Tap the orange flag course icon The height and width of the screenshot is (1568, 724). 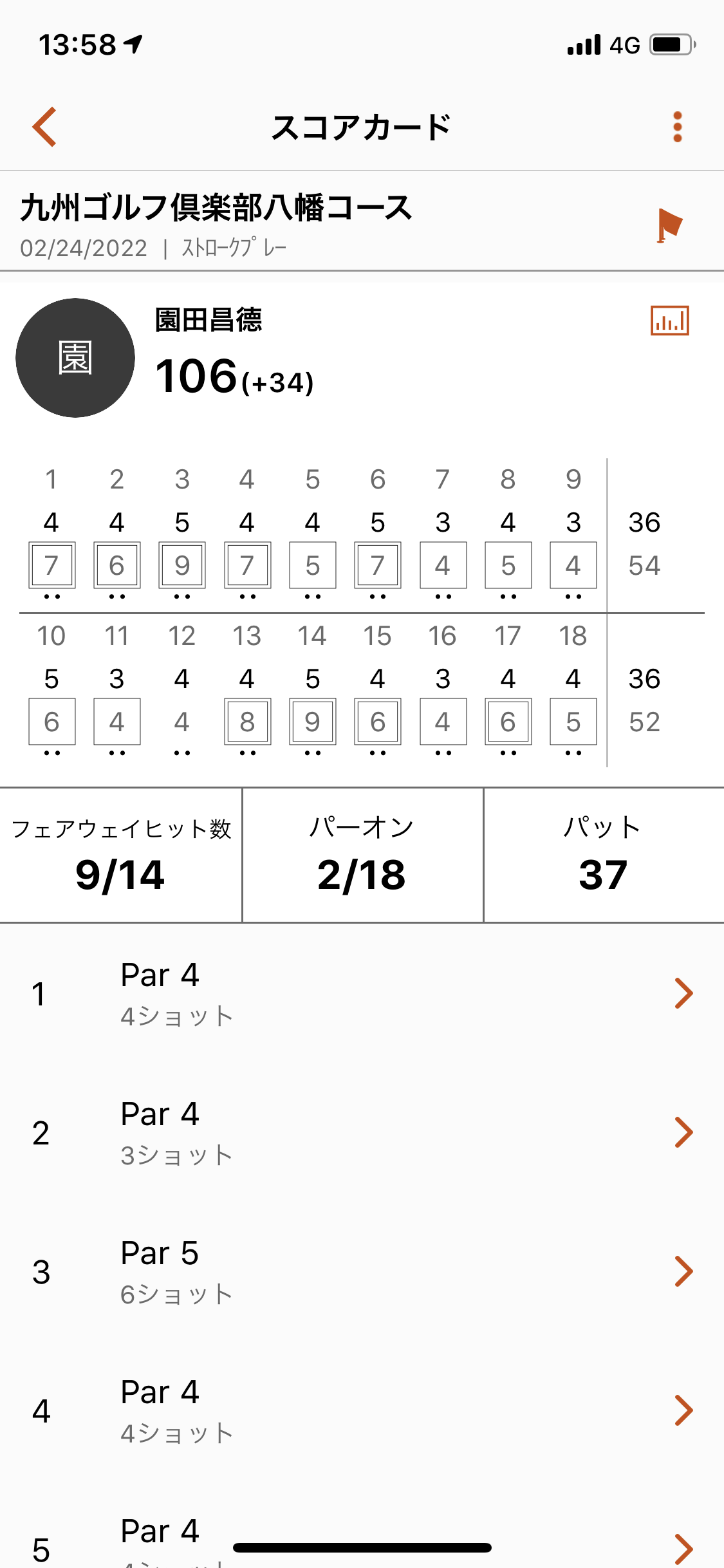669,225
